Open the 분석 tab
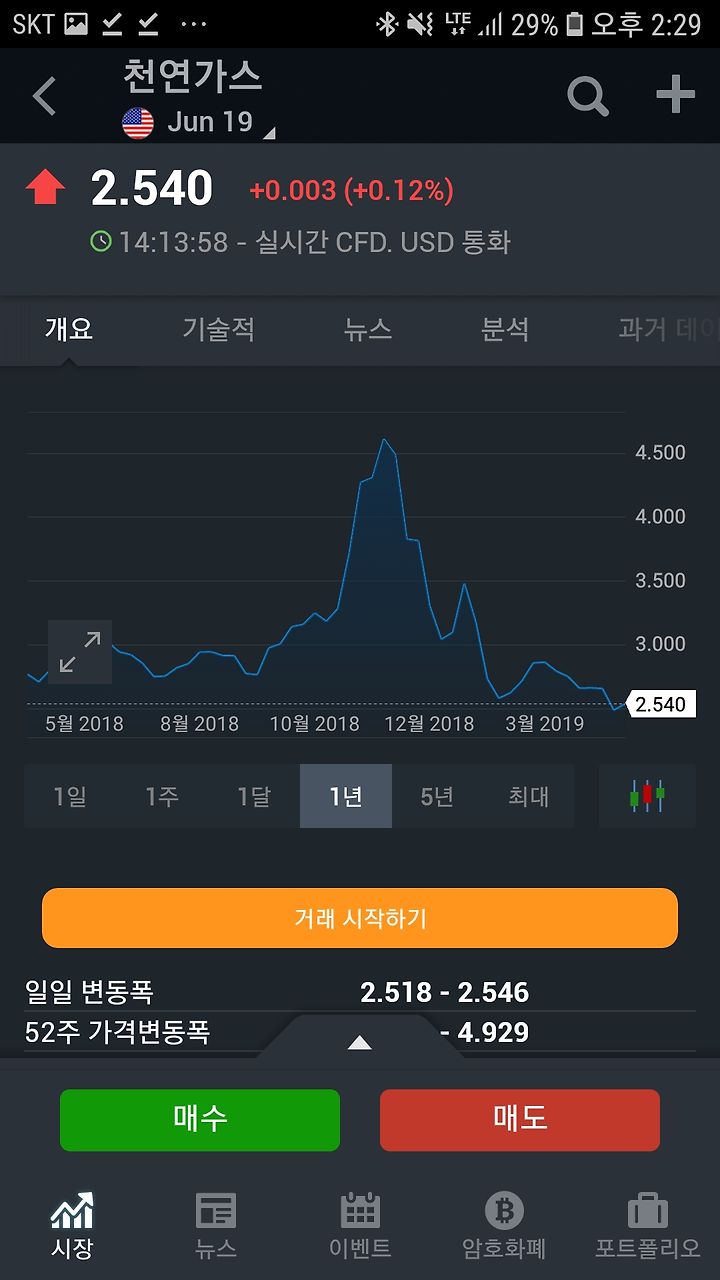This screenshot has width=720, height=1280. pos(505,329)
